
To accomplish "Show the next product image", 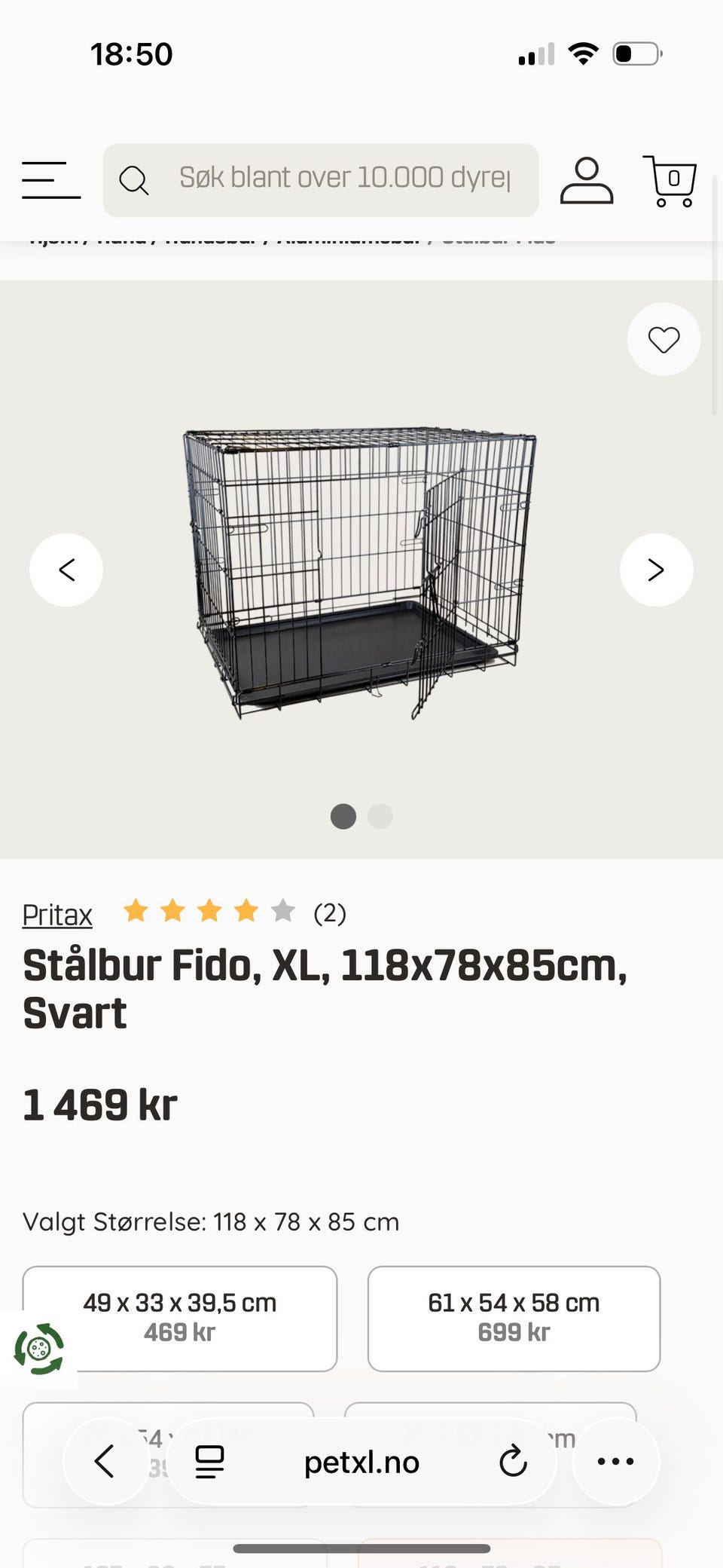I will pos(656,570).
